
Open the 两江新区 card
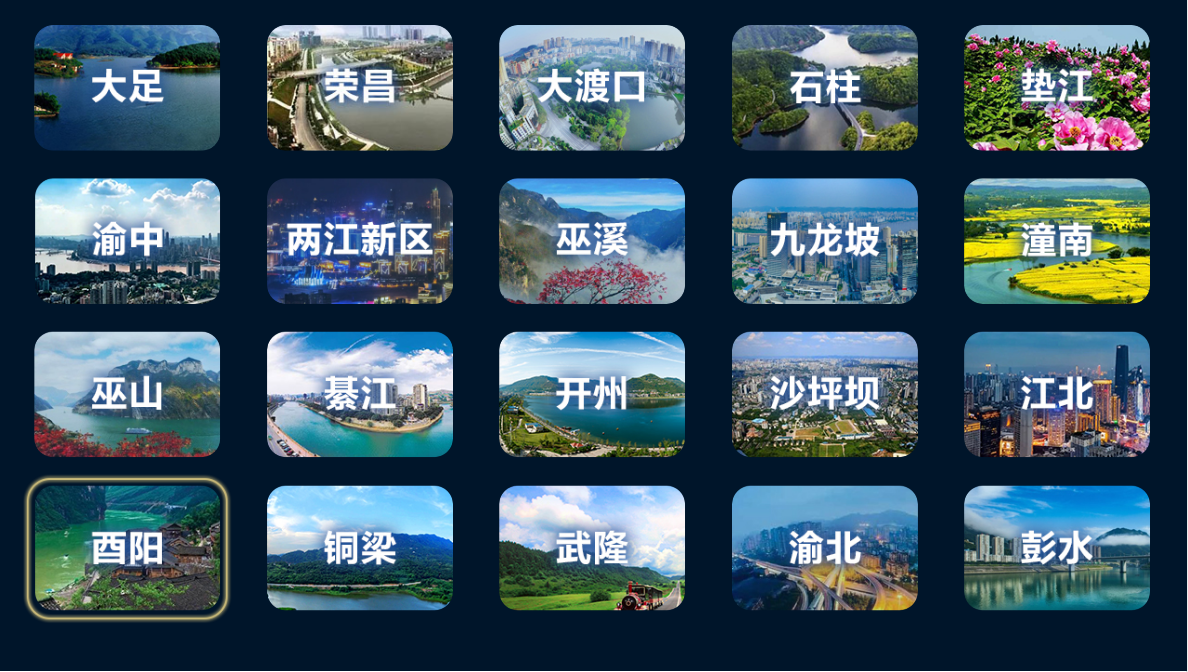[360, 241]
